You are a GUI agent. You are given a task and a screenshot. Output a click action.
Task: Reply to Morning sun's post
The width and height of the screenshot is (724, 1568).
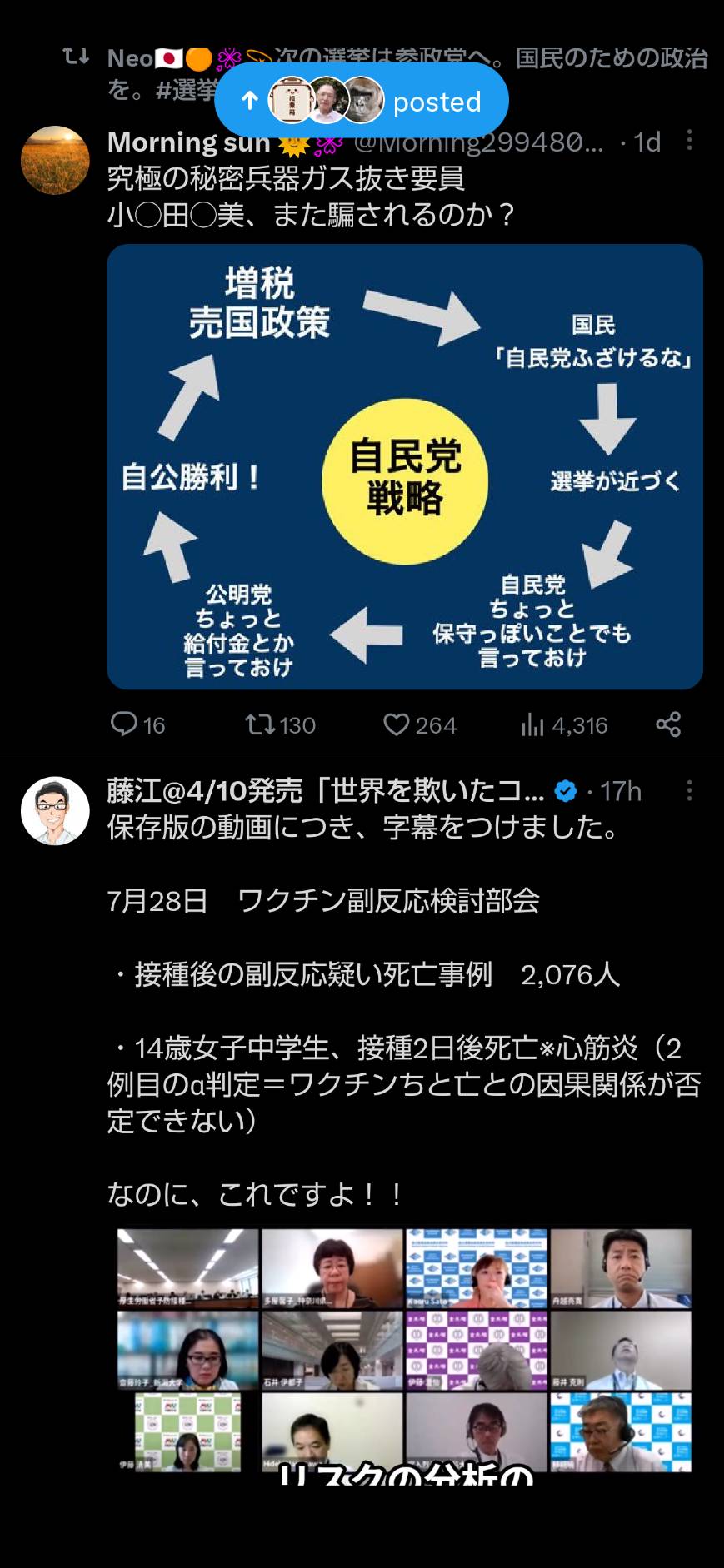pyautogui.click(x=138, y=724)
